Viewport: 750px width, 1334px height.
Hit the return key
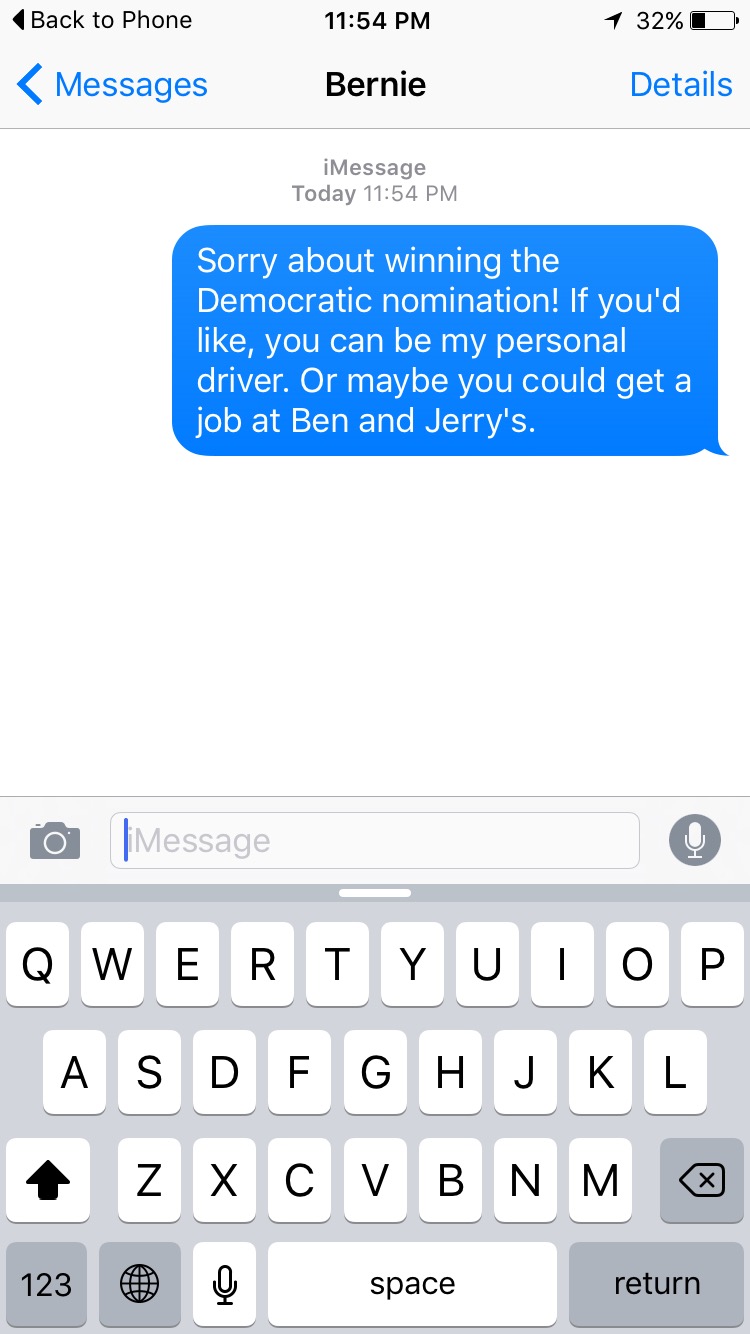pyautogui.click(x=657, y=1283)
